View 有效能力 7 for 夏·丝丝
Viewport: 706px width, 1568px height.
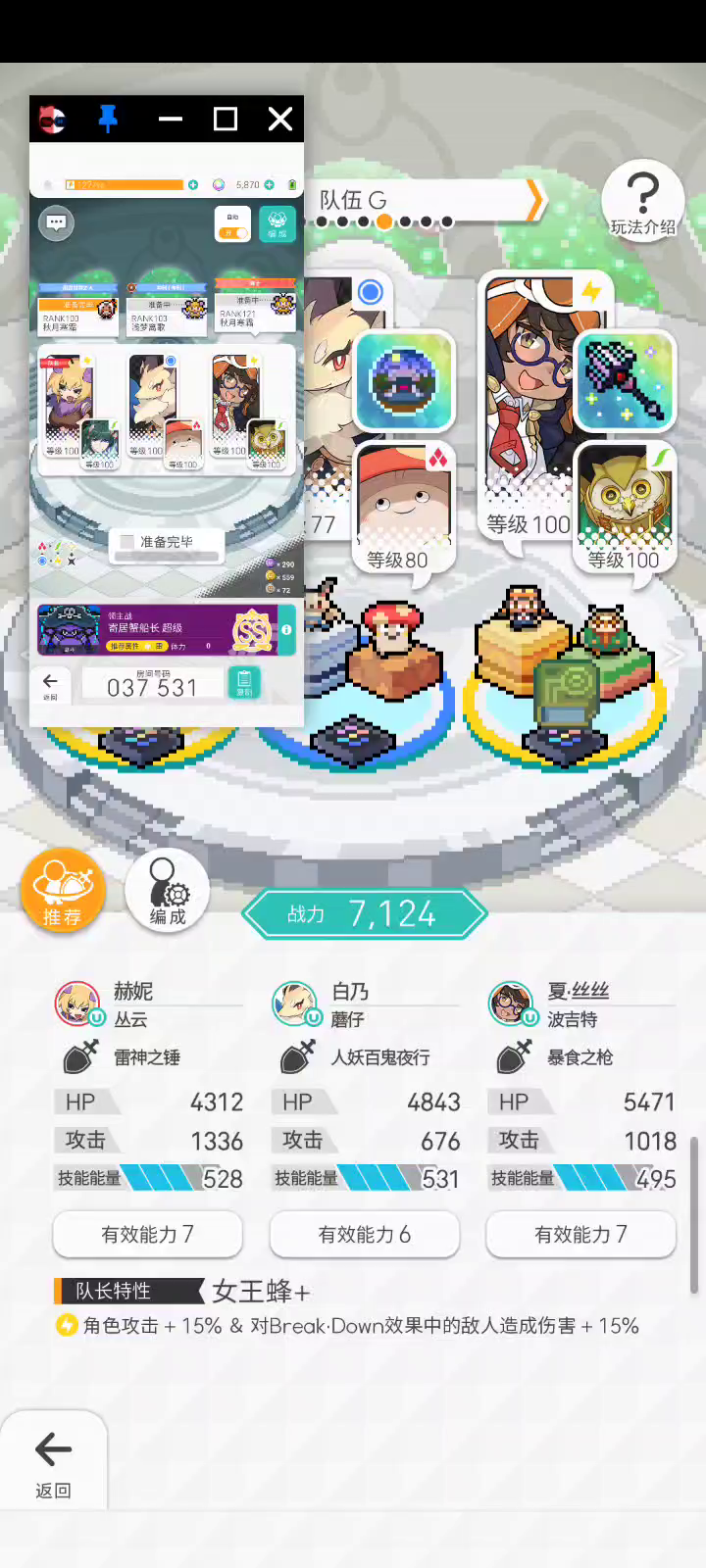(x=580, y=1235)
